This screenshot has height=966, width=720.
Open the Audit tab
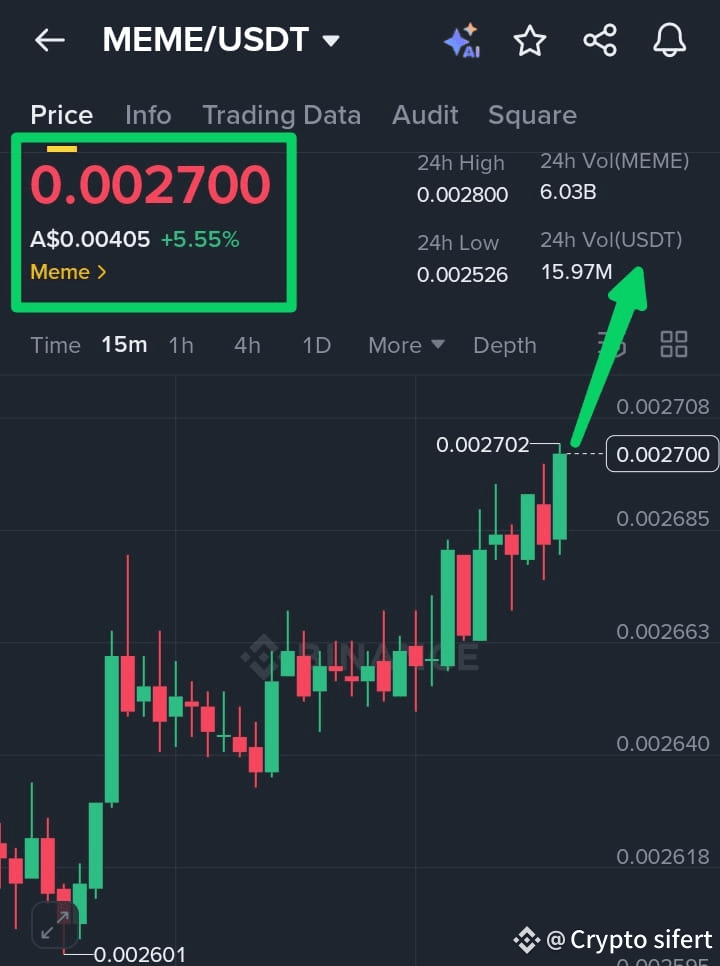425,115
